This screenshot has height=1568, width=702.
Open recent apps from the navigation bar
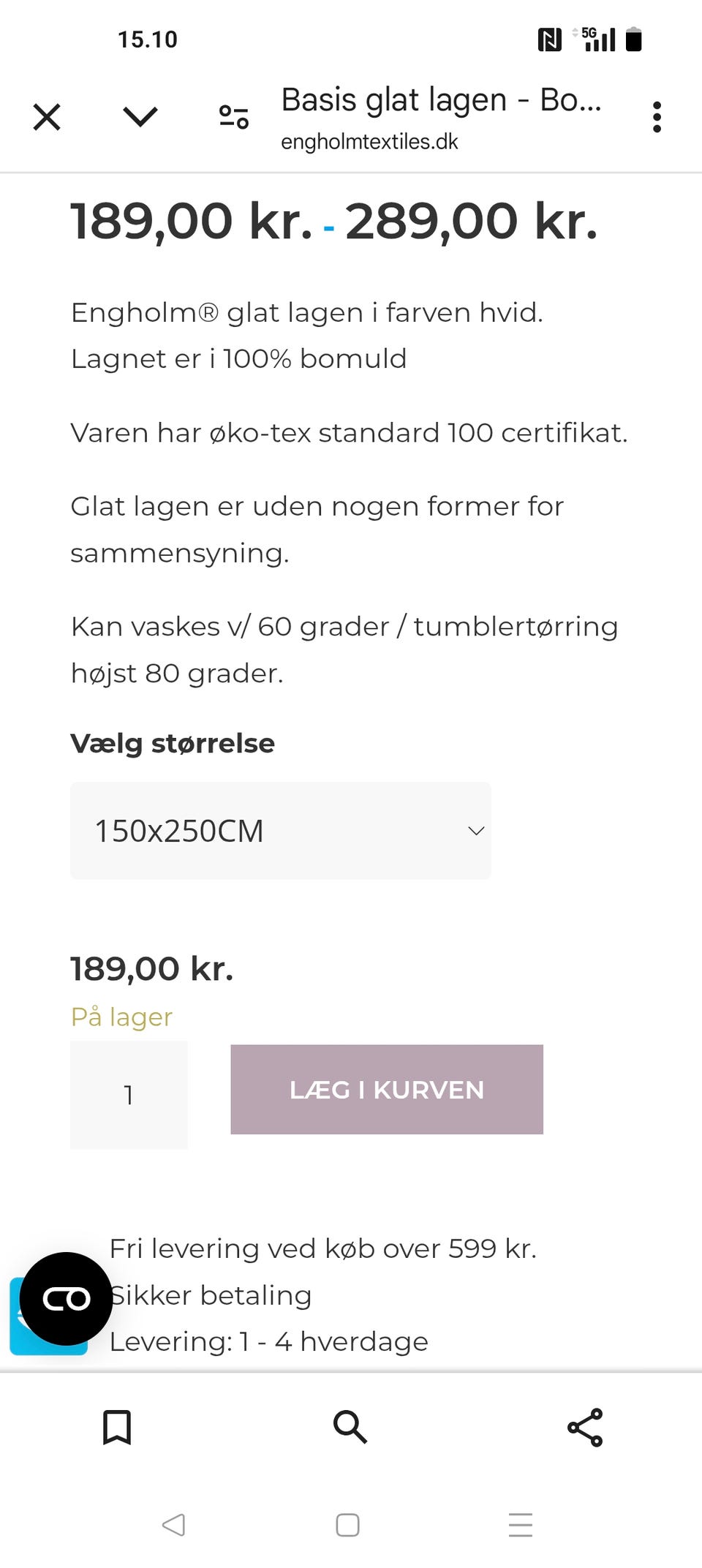(521, 1526)
